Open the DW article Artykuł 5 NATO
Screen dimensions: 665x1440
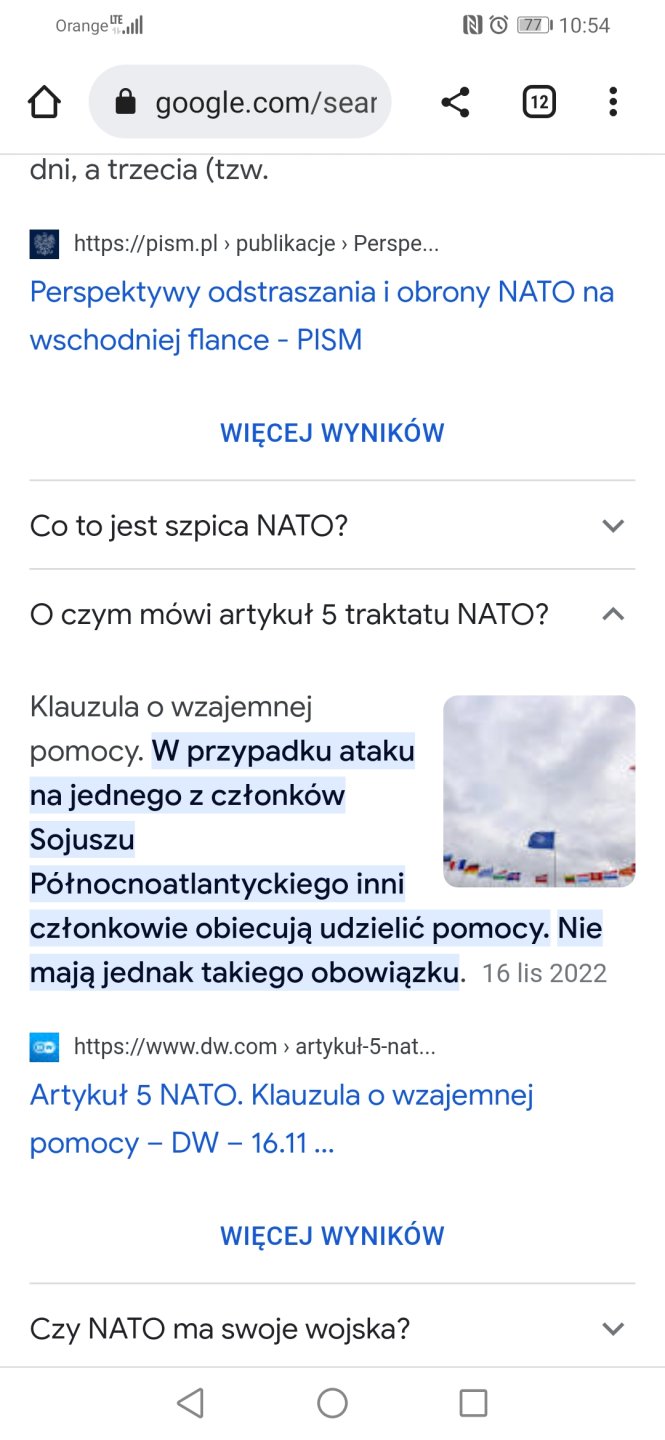pyautogui.click(x=281, y=1119)
